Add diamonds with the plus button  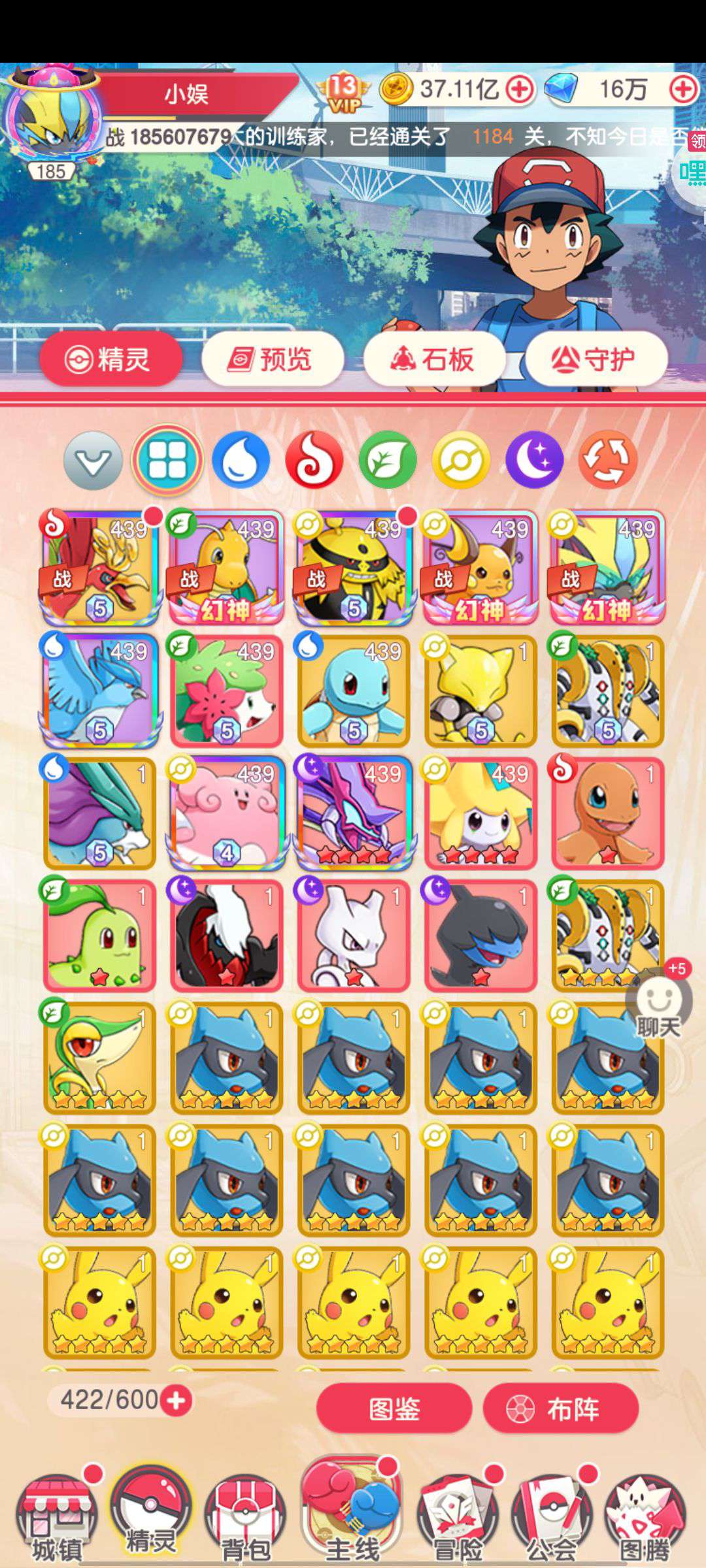click(684, 89)
